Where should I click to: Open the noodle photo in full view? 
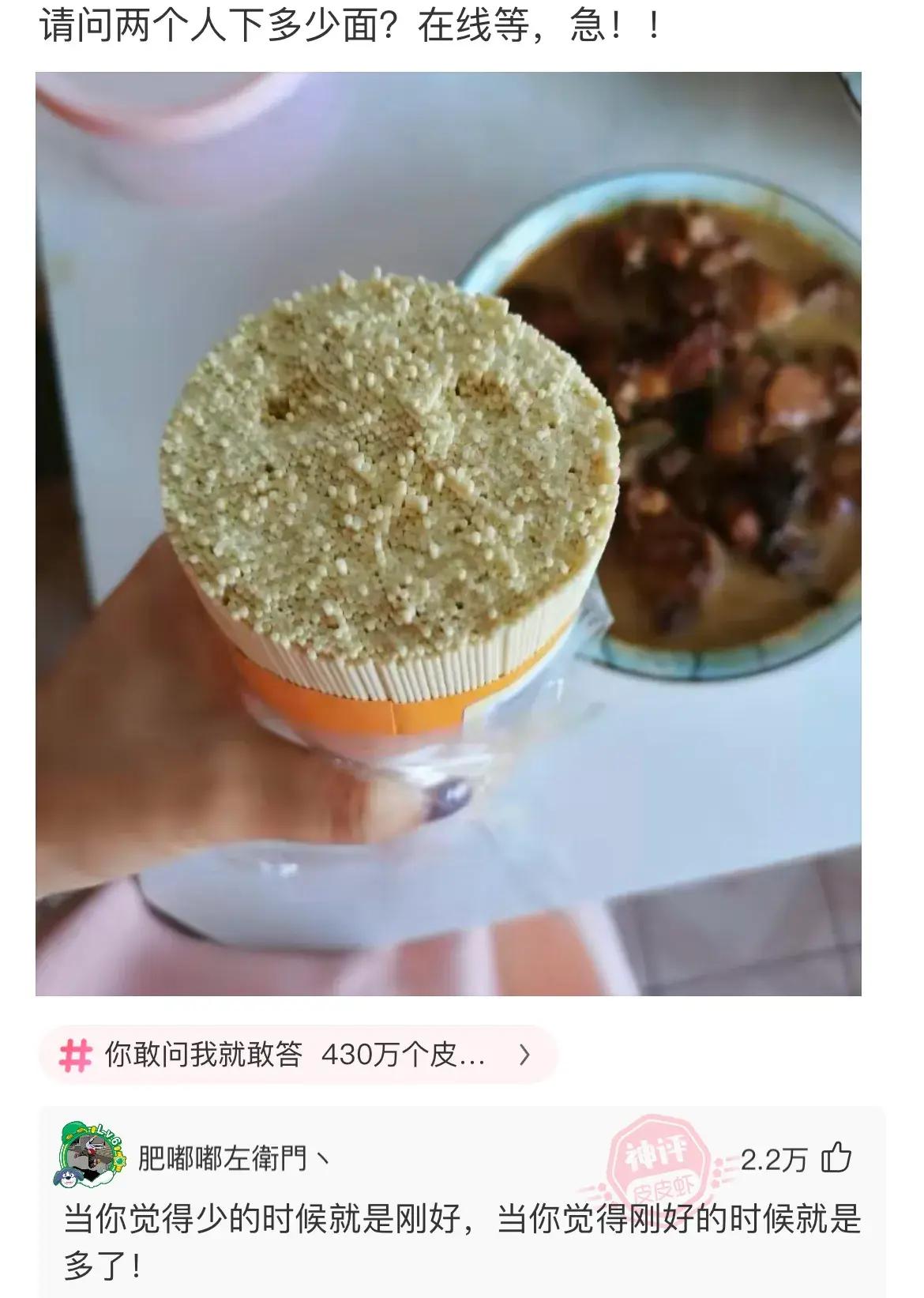coord(448,533)
